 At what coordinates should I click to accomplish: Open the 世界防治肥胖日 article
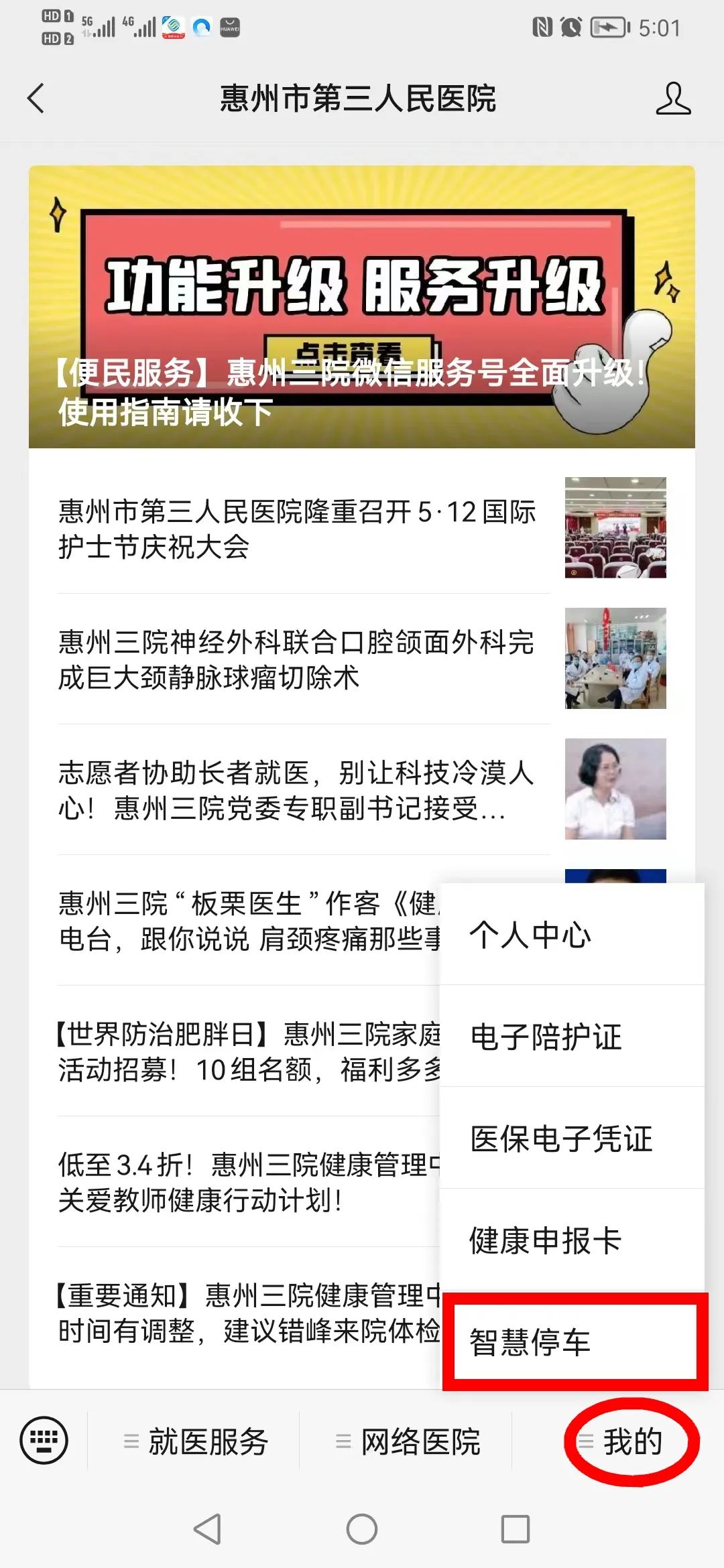248,1052
